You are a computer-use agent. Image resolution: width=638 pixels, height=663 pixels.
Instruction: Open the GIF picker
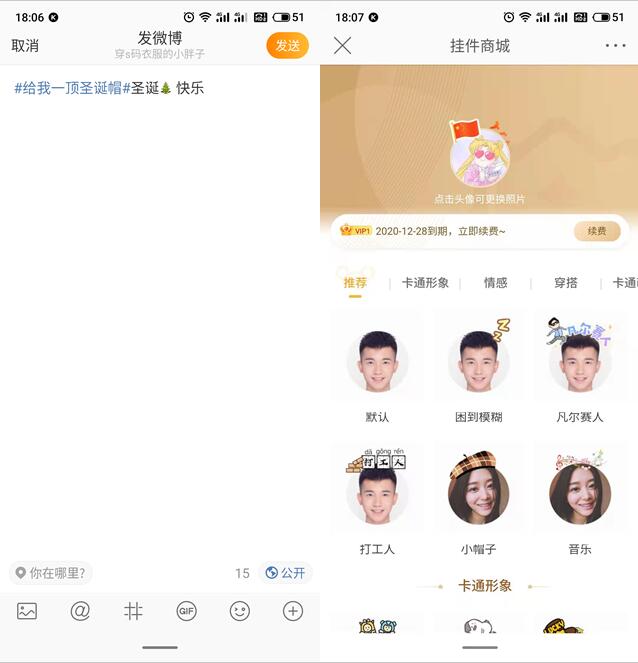(x=186, y=611)
